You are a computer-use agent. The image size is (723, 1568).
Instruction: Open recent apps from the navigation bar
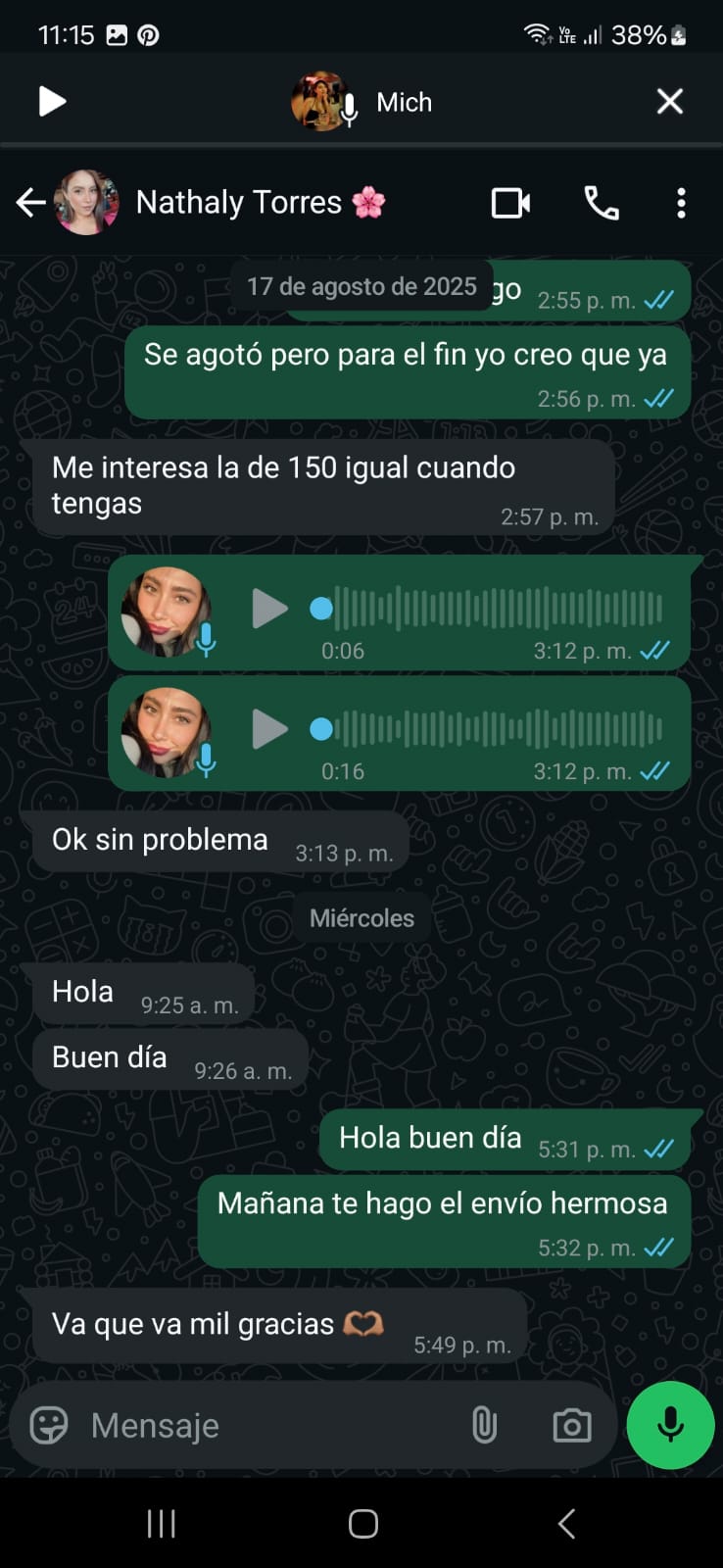[161, 1523]
